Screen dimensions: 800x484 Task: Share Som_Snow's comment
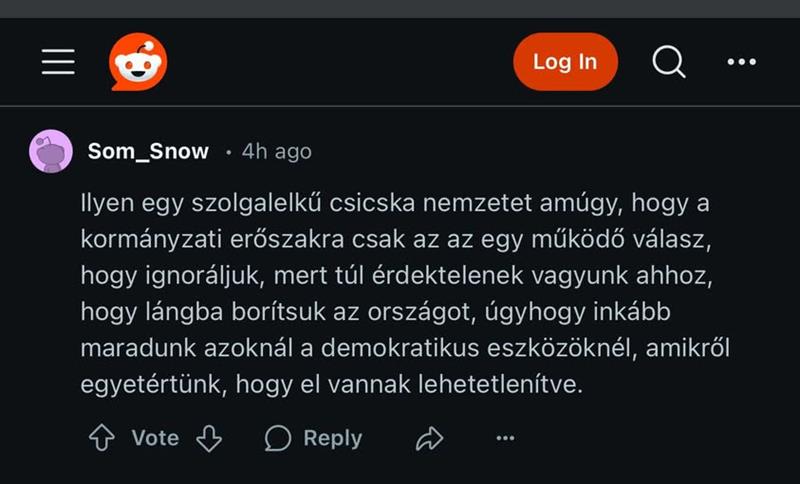click(x=429, y=438)
